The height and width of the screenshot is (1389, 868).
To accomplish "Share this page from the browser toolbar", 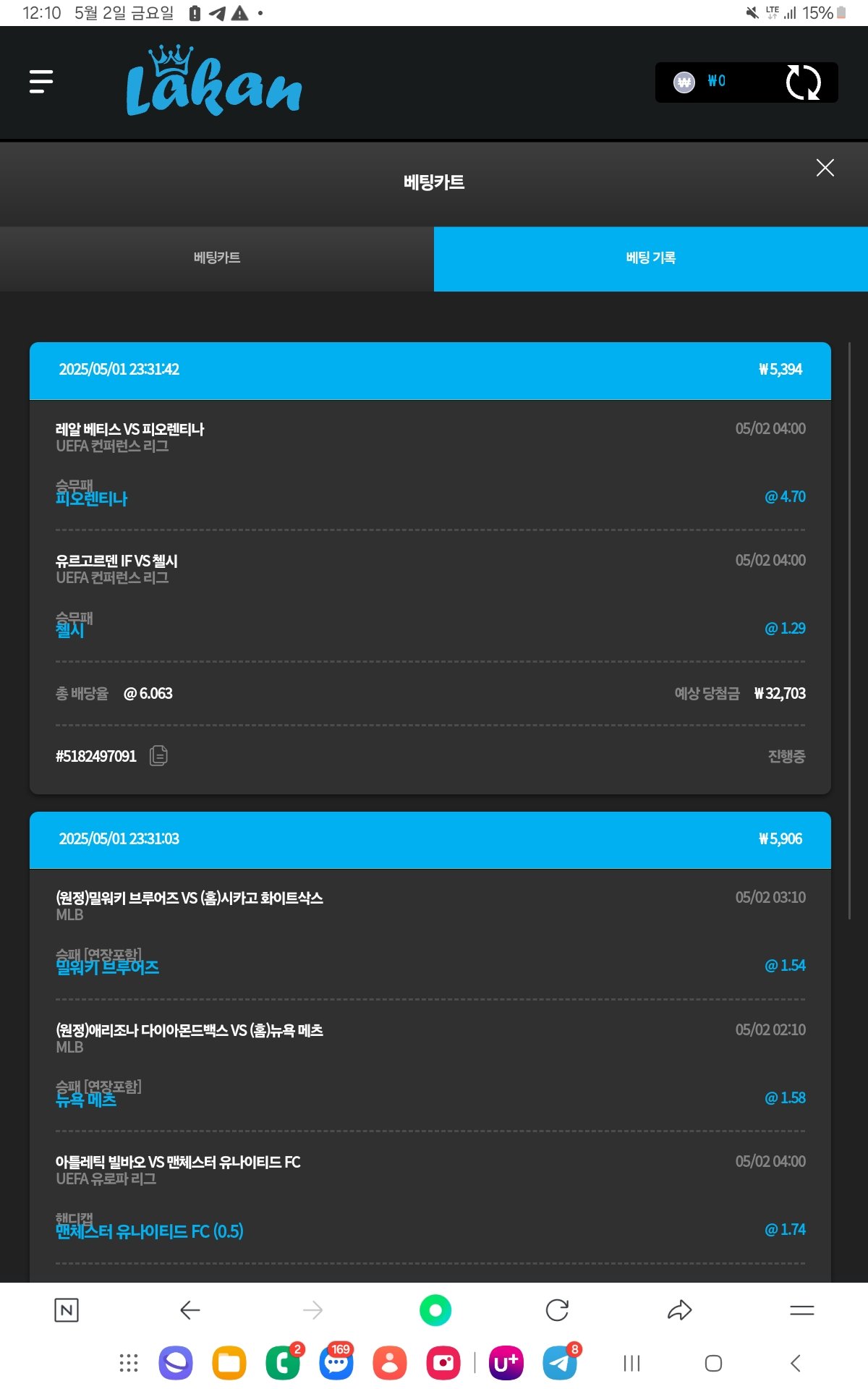I will [x=680, y=1309].
